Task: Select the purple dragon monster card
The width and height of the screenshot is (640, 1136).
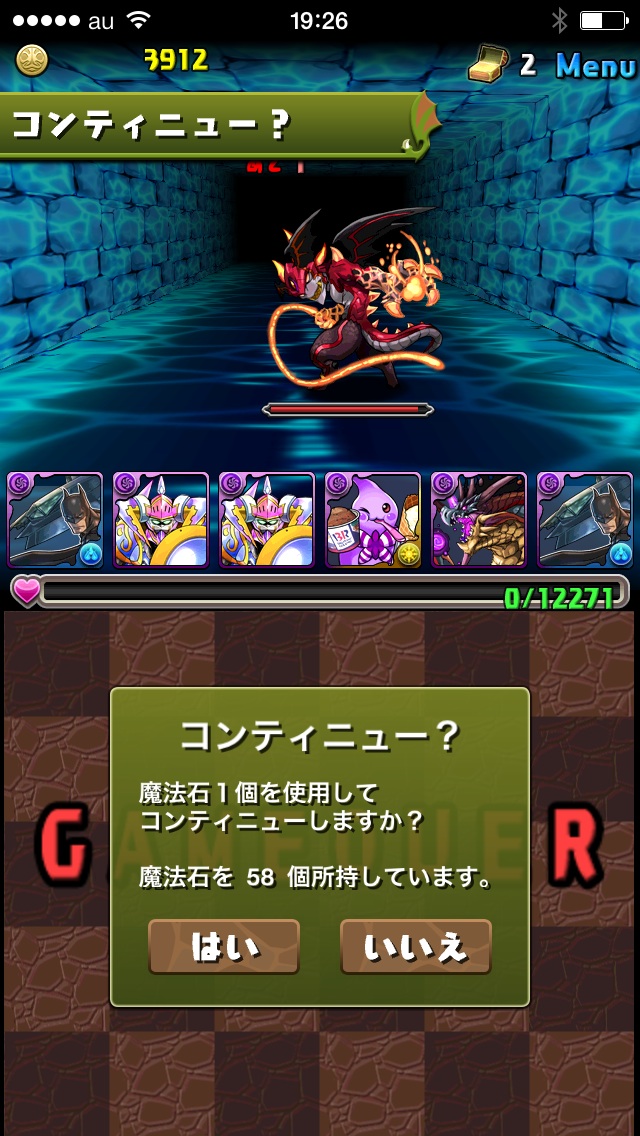Action: [478, 520]
